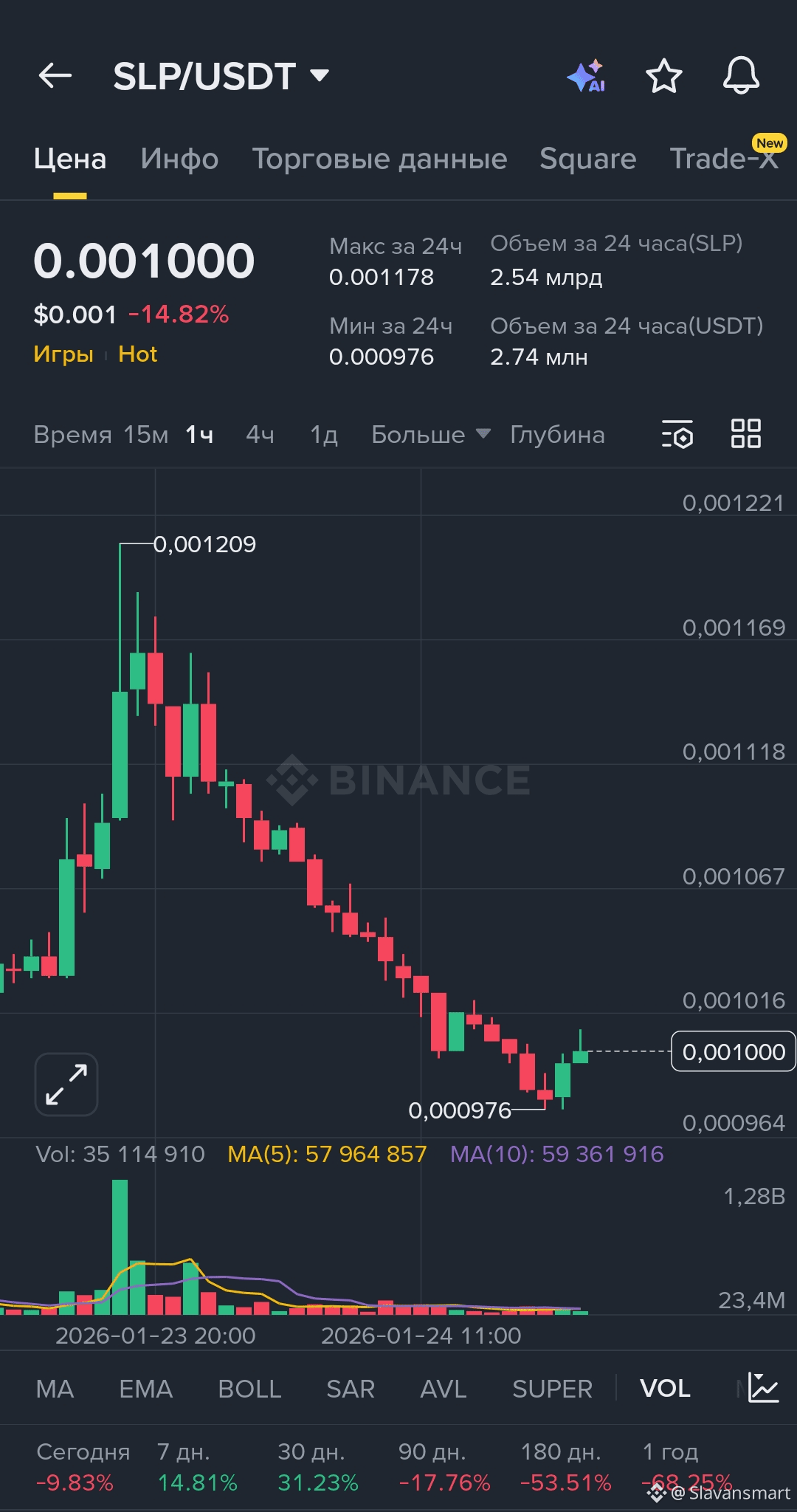The width and height of the screenshot is (797, 1512).
Task: Enable the BOLL indicator
Action: (249, 1389)
